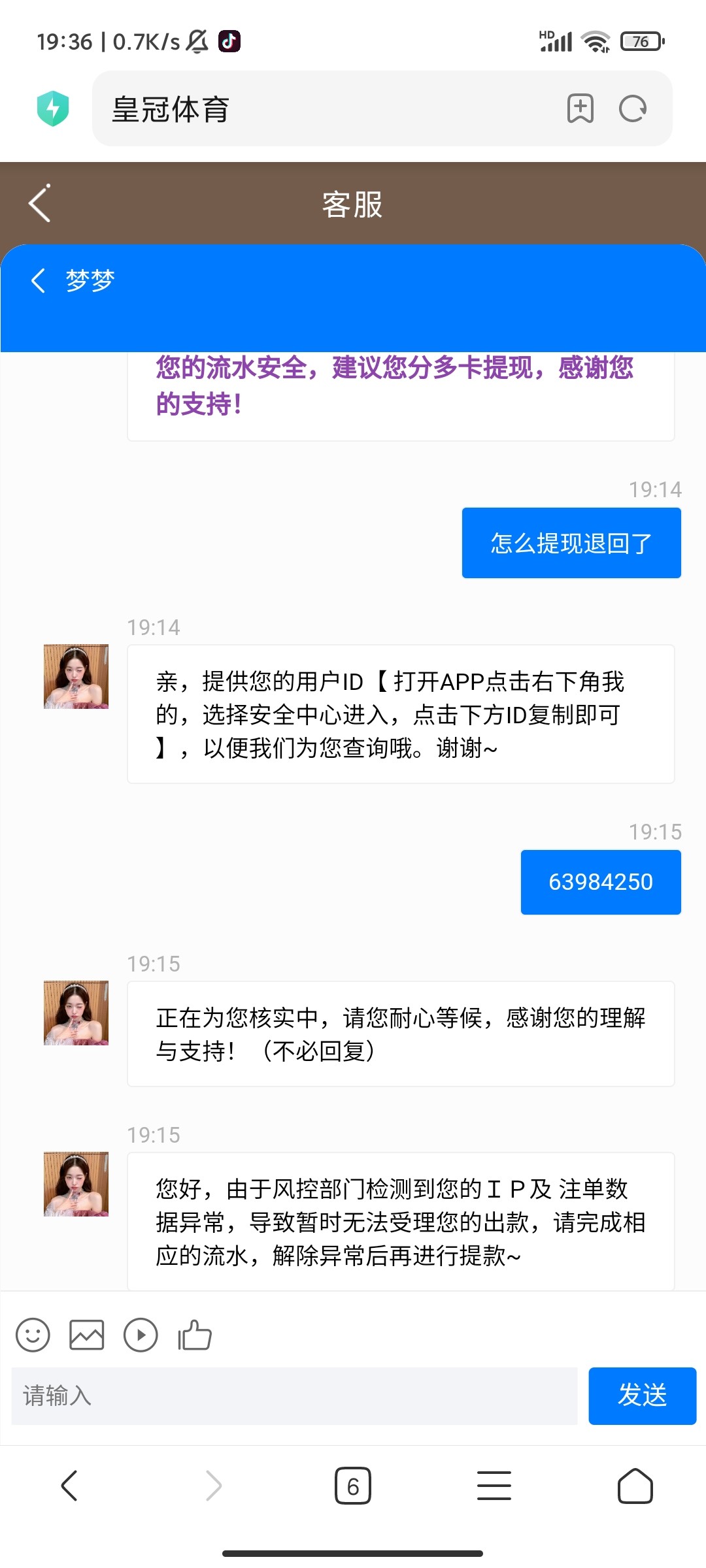Navigate back in the browser
The image size is (706, 1568).
[70, 1486]
